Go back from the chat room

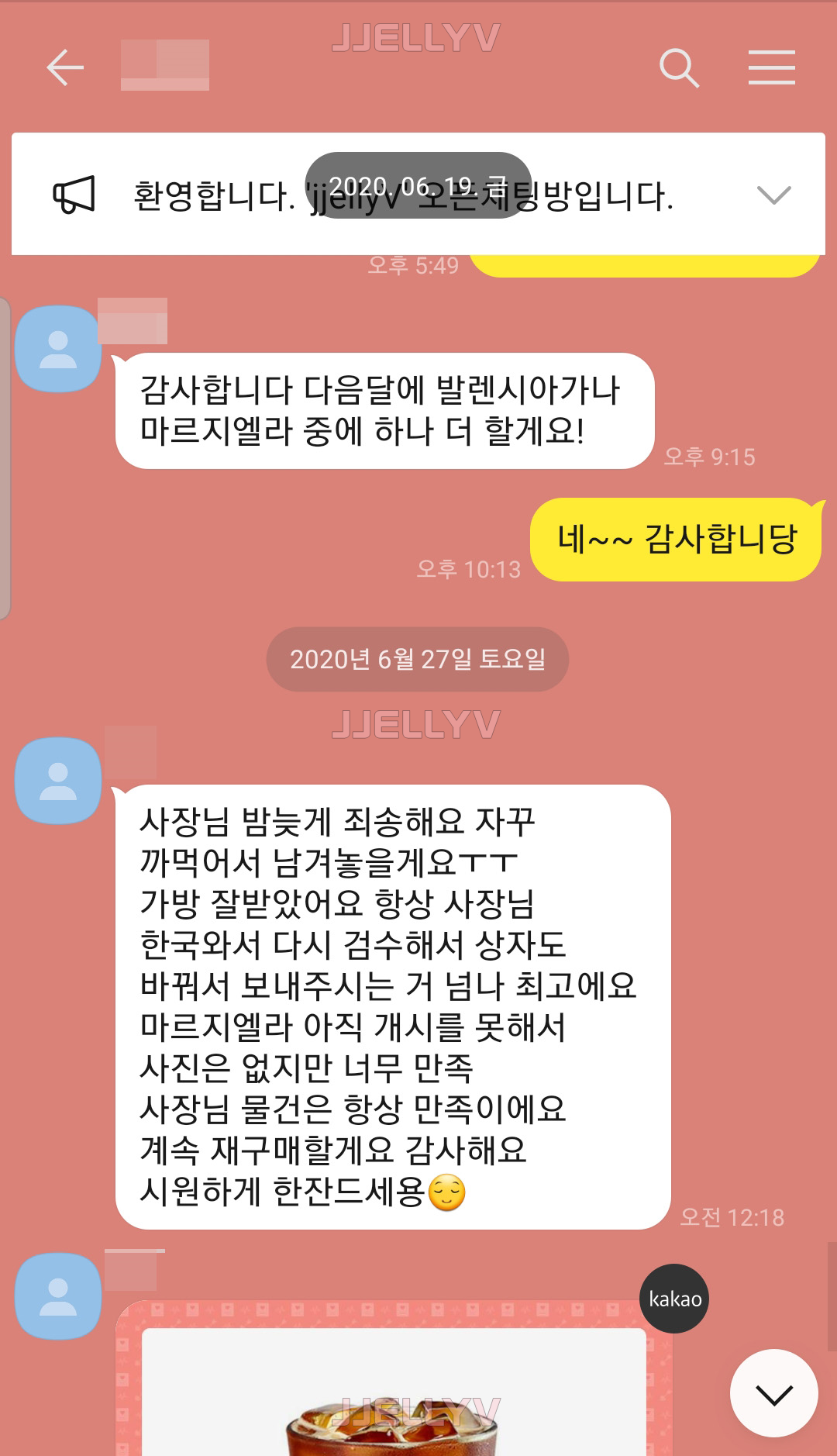[x=65, y=67]
